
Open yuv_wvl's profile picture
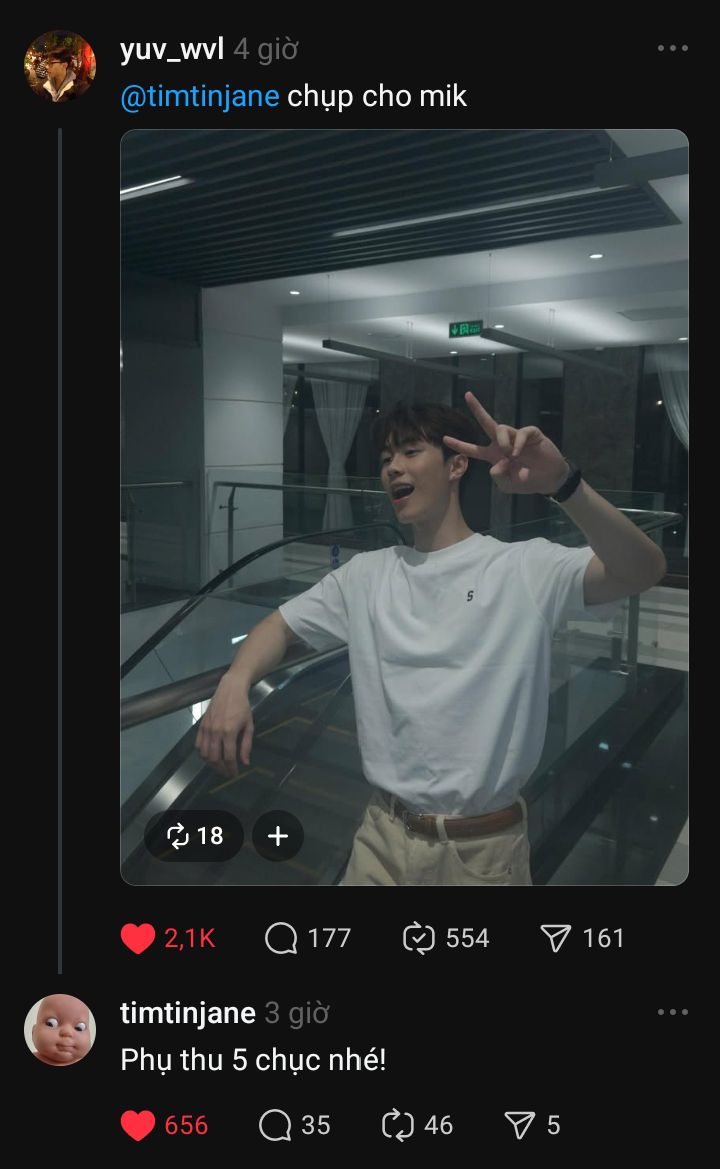point(60,66)
